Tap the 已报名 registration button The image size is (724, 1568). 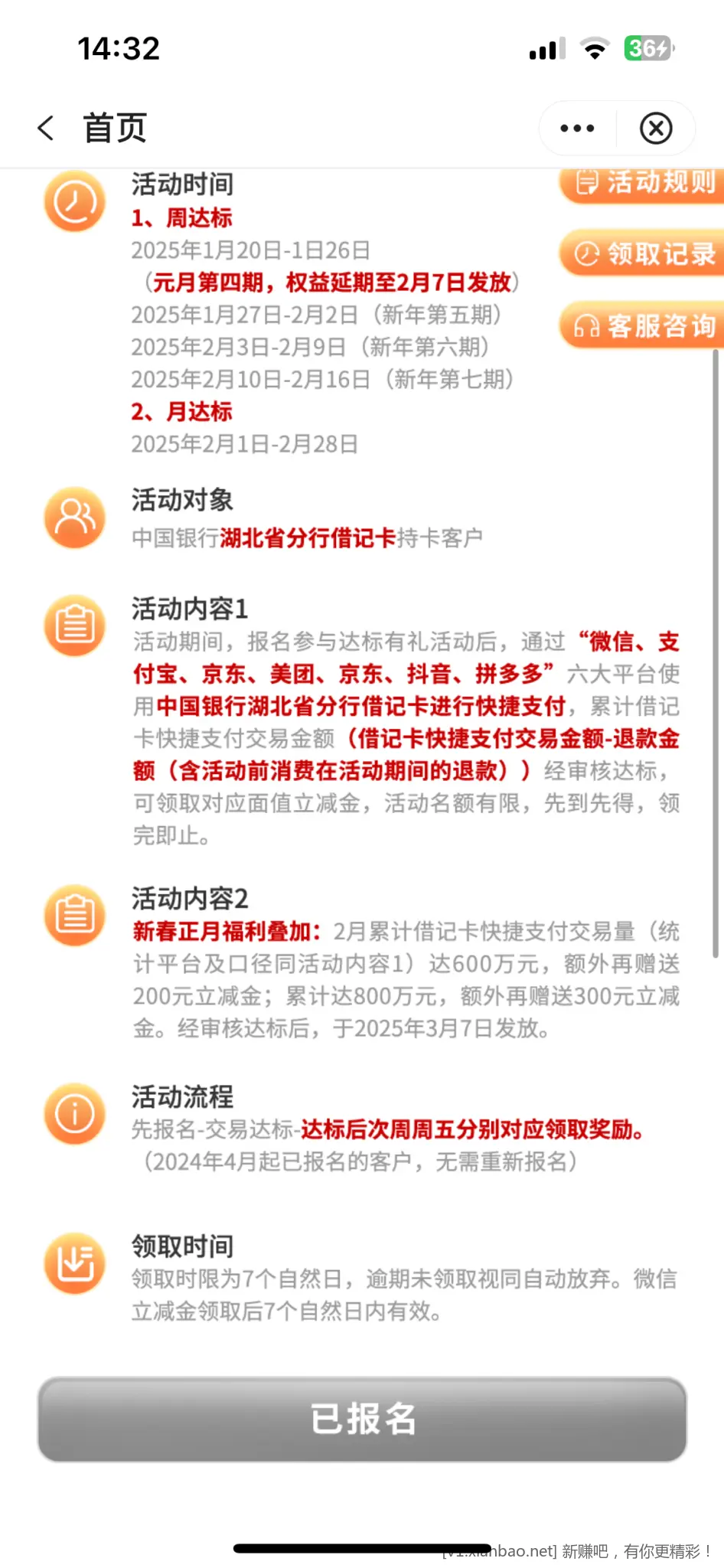point(362,1419)
